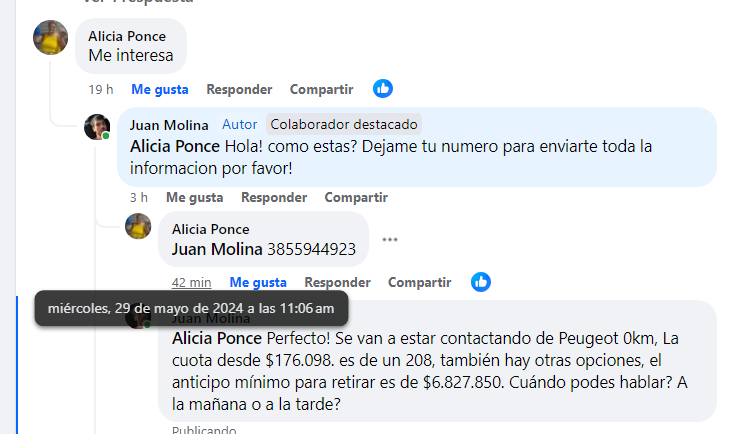This screenshot has width=754, height=434.
Task: Open the 42 min timestamp link
Action: [191, 282]
